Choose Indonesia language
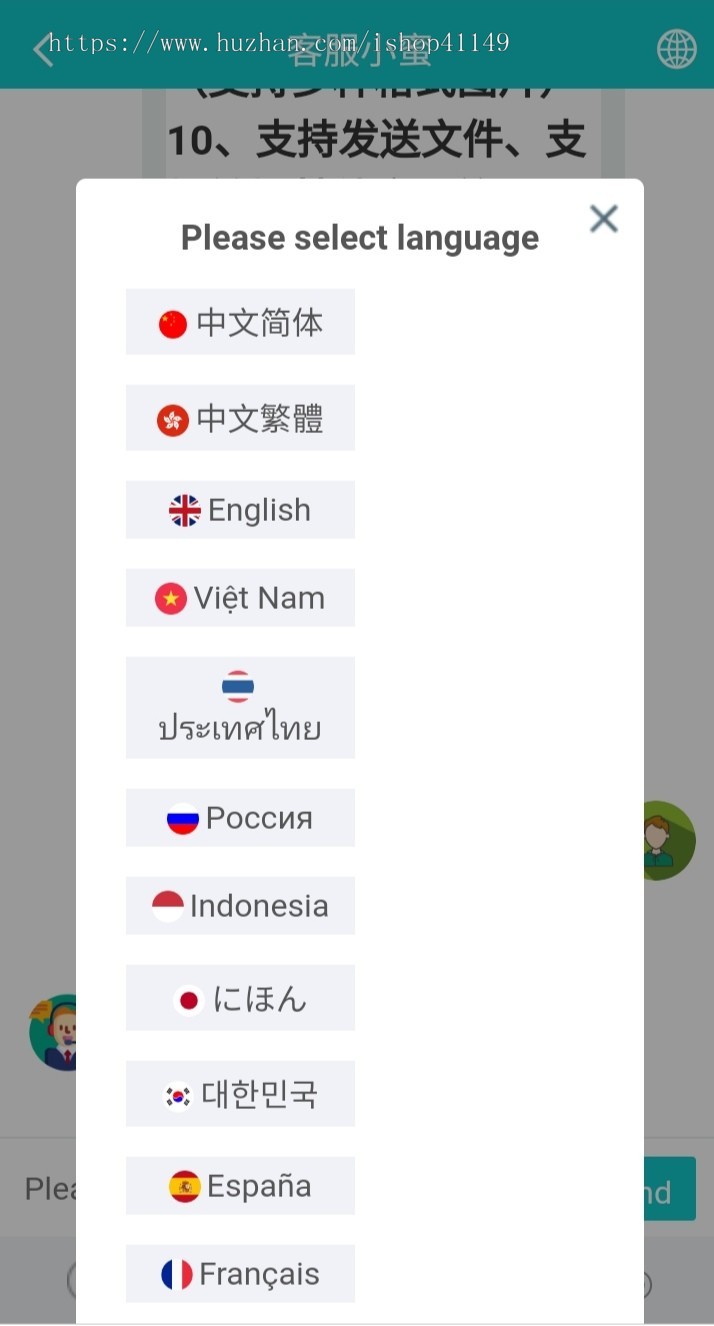Image resolution: width=714 pixels, height=1326 pixels. tap(240, 906)
